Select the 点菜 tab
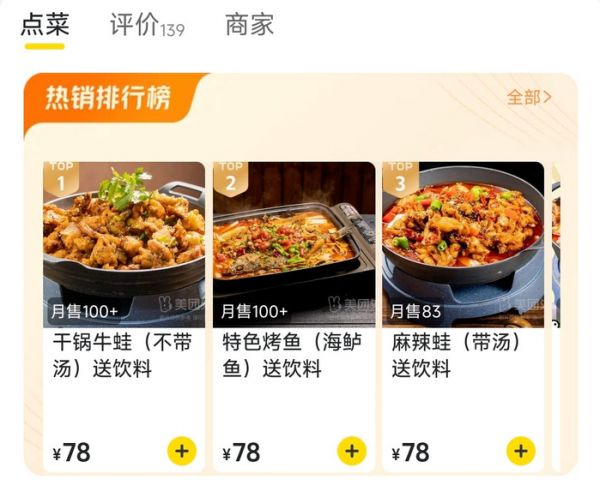This screenshot has width=600, height=503. click(44, 26)
